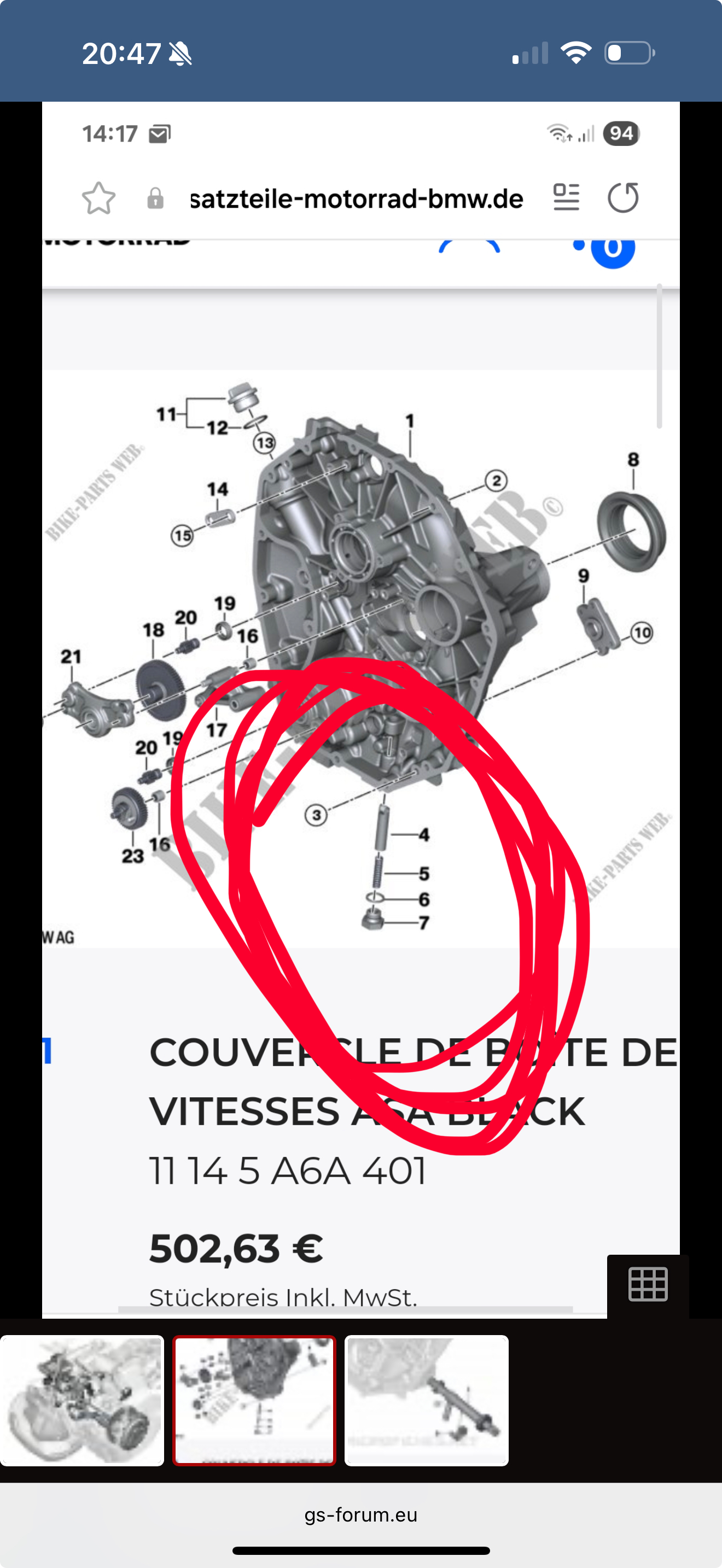Screen dimensions: 722x1568
Task: Tap the gs-forum.eu address bar
Action: [x=361, y=1514]
